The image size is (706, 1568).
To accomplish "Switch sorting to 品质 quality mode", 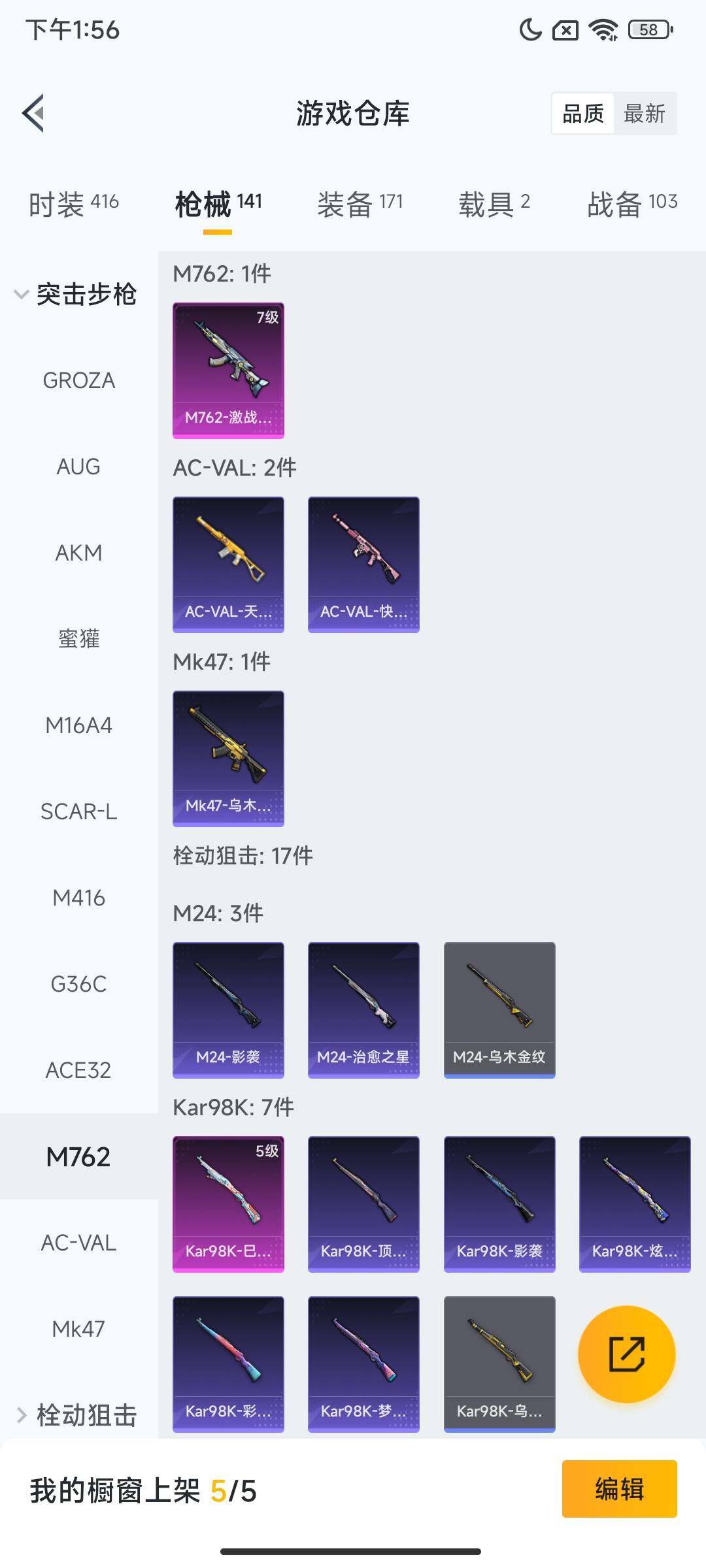I will click(584, 114).
